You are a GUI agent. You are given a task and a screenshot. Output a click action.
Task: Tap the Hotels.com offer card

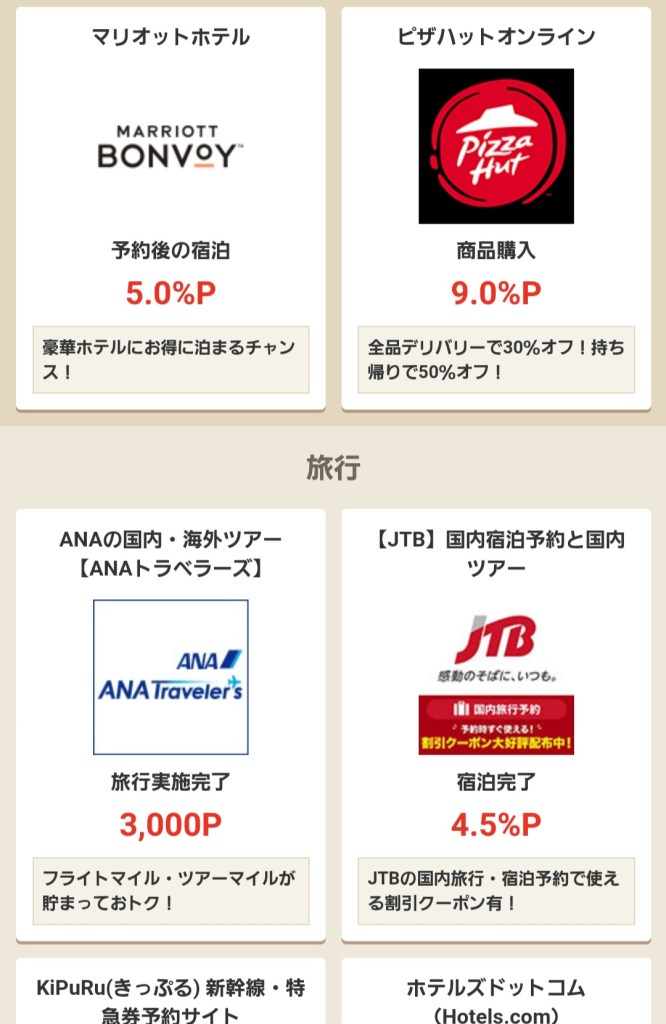[496, 995]
